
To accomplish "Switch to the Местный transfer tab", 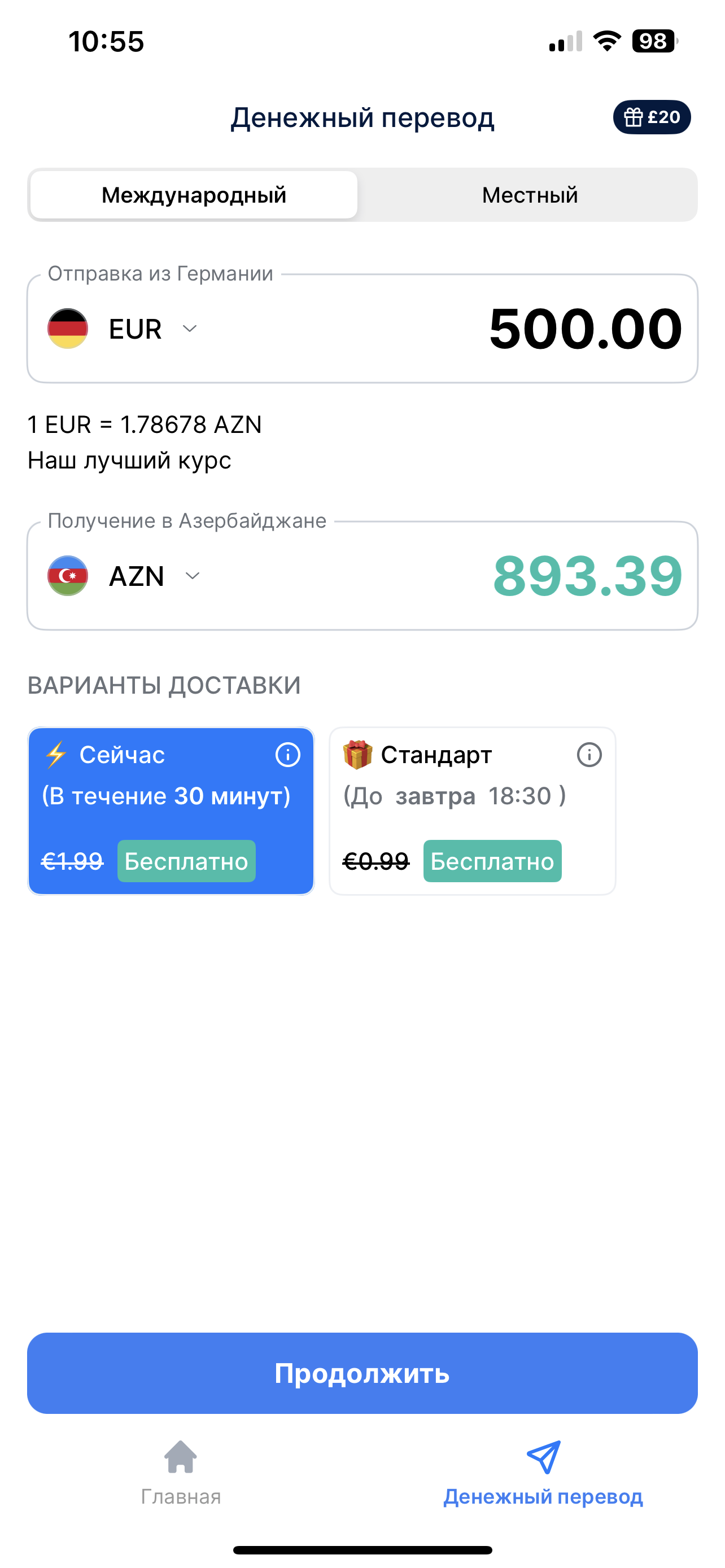I will [x=529, y=195].
